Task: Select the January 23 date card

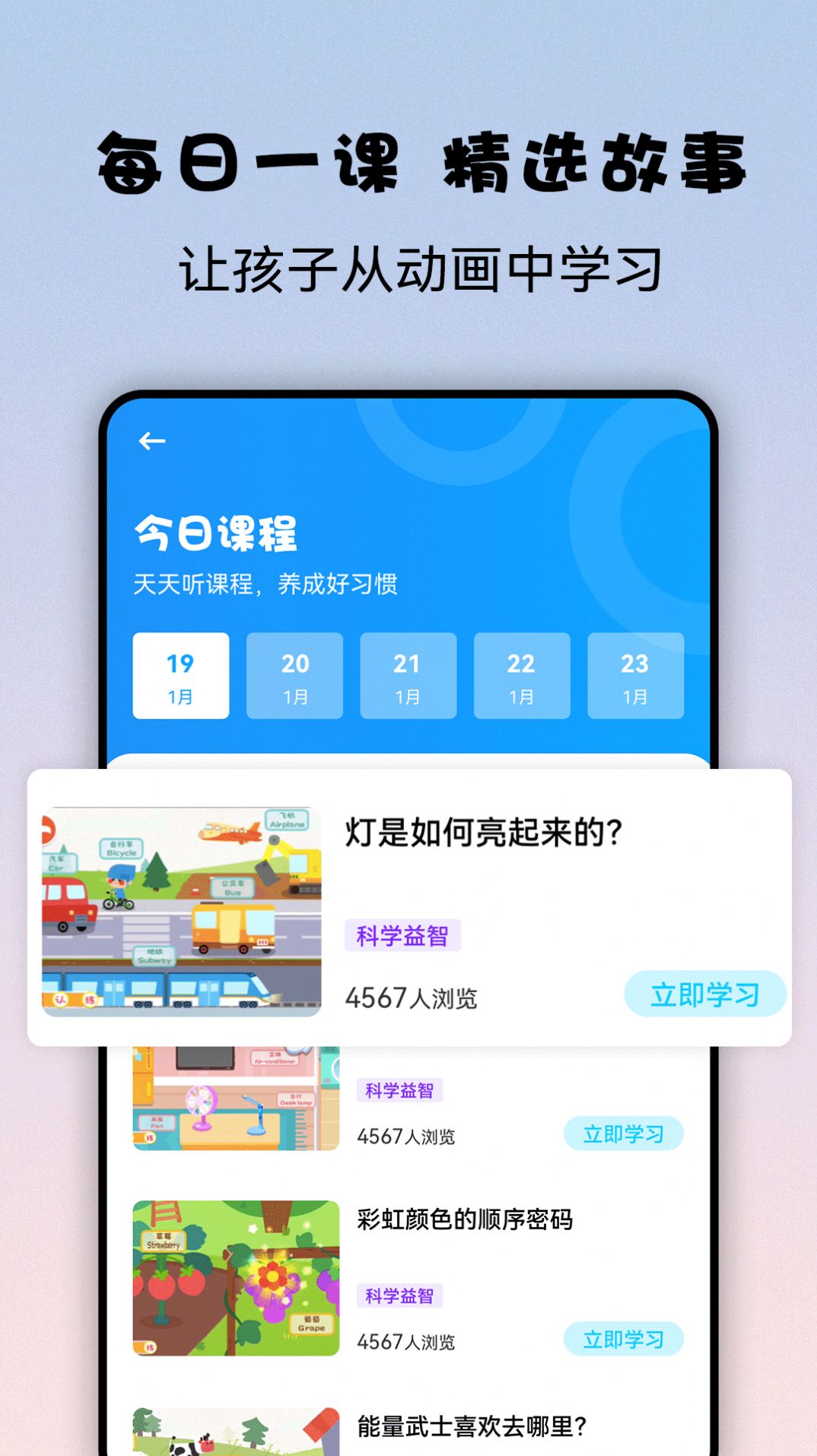Action: click(x=635, y=676)
